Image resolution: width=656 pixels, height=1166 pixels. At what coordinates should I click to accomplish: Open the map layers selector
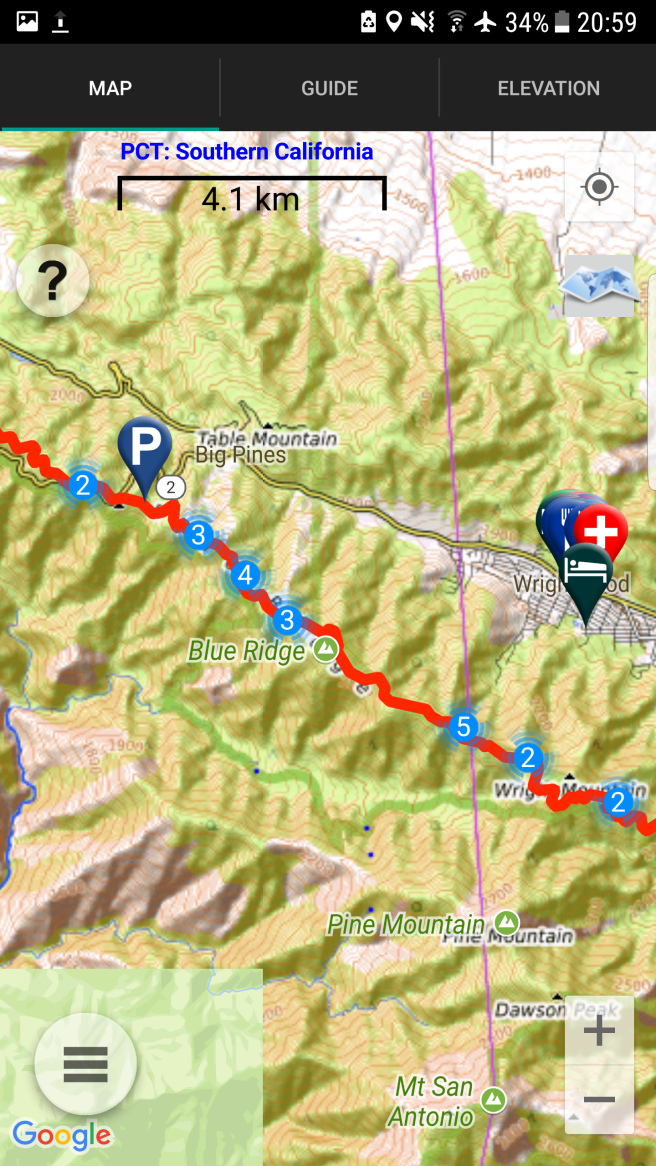point(599,285)
